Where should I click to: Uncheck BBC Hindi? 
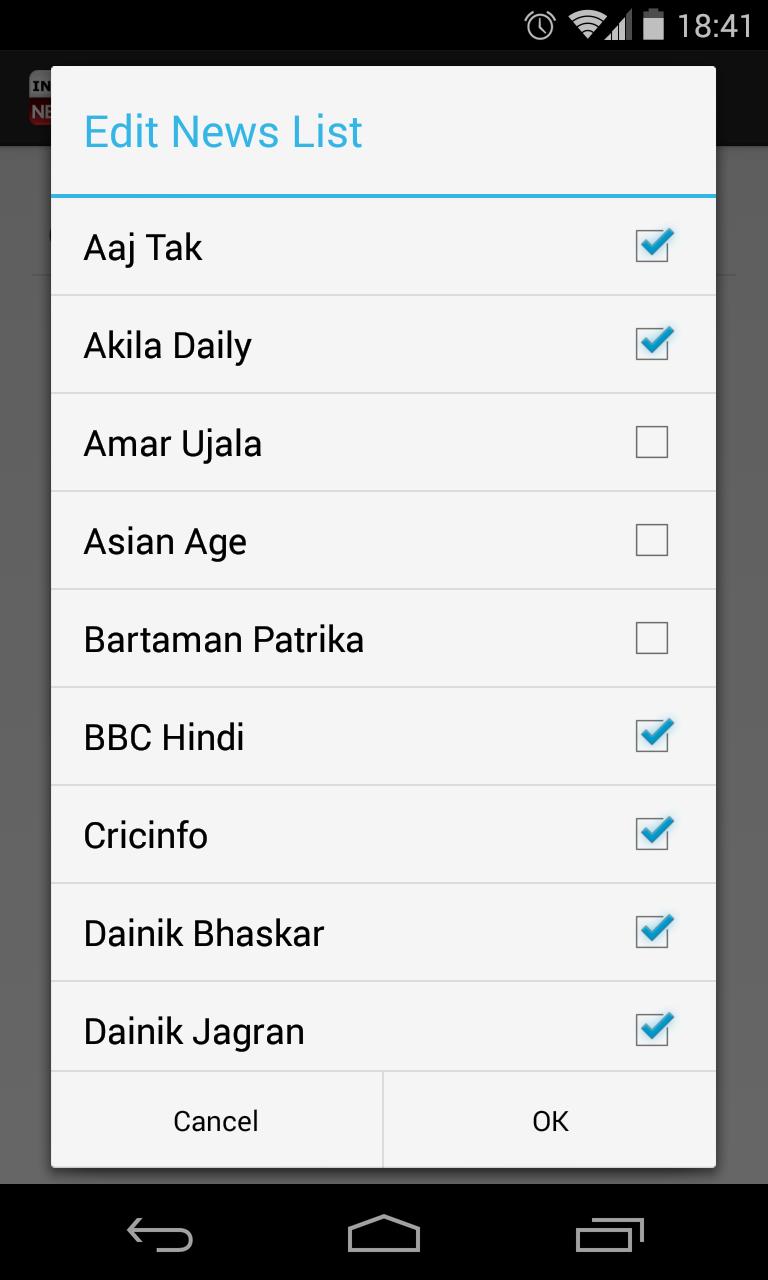pyautogui.click(x=652, y=735)
